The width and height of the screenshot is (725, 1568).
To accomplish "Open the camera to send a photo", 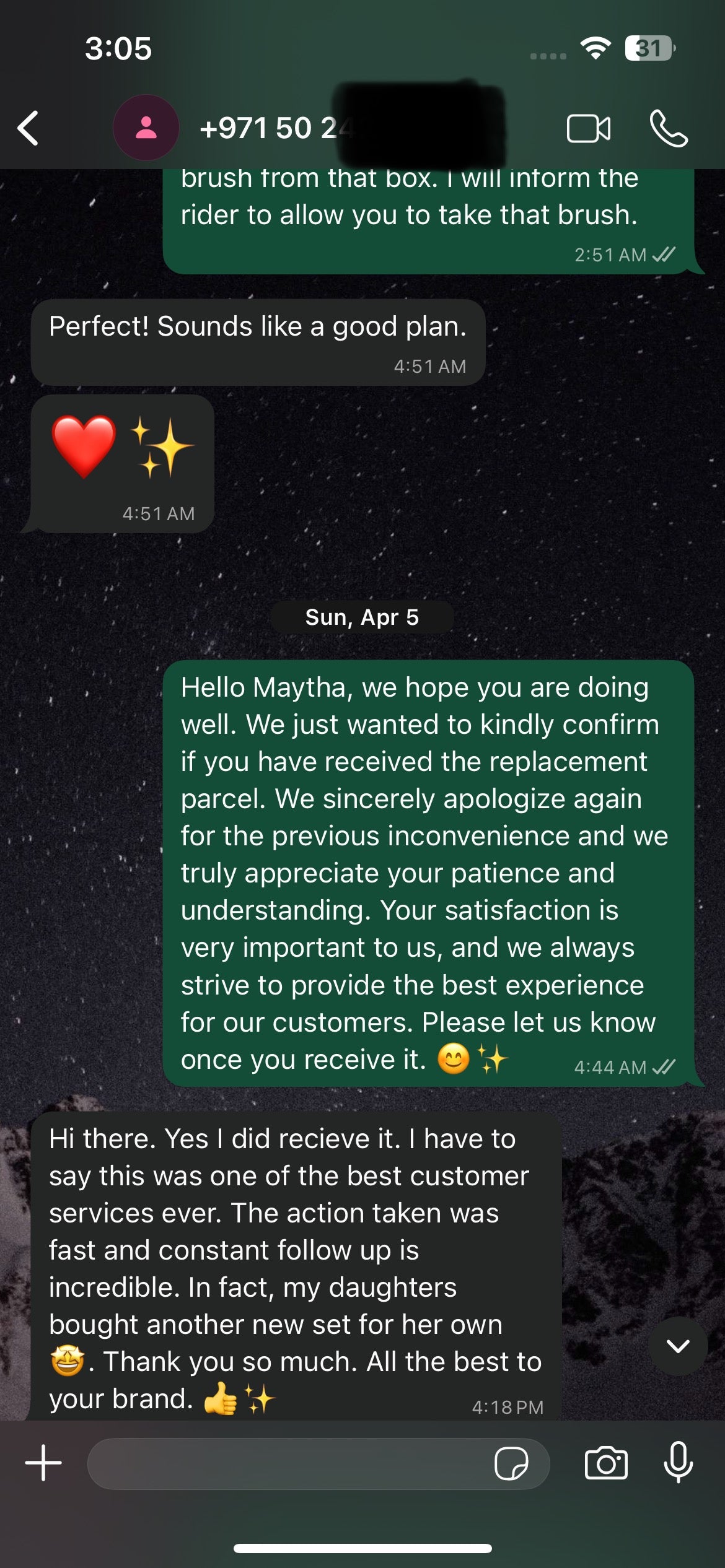I will (606, 1463).
